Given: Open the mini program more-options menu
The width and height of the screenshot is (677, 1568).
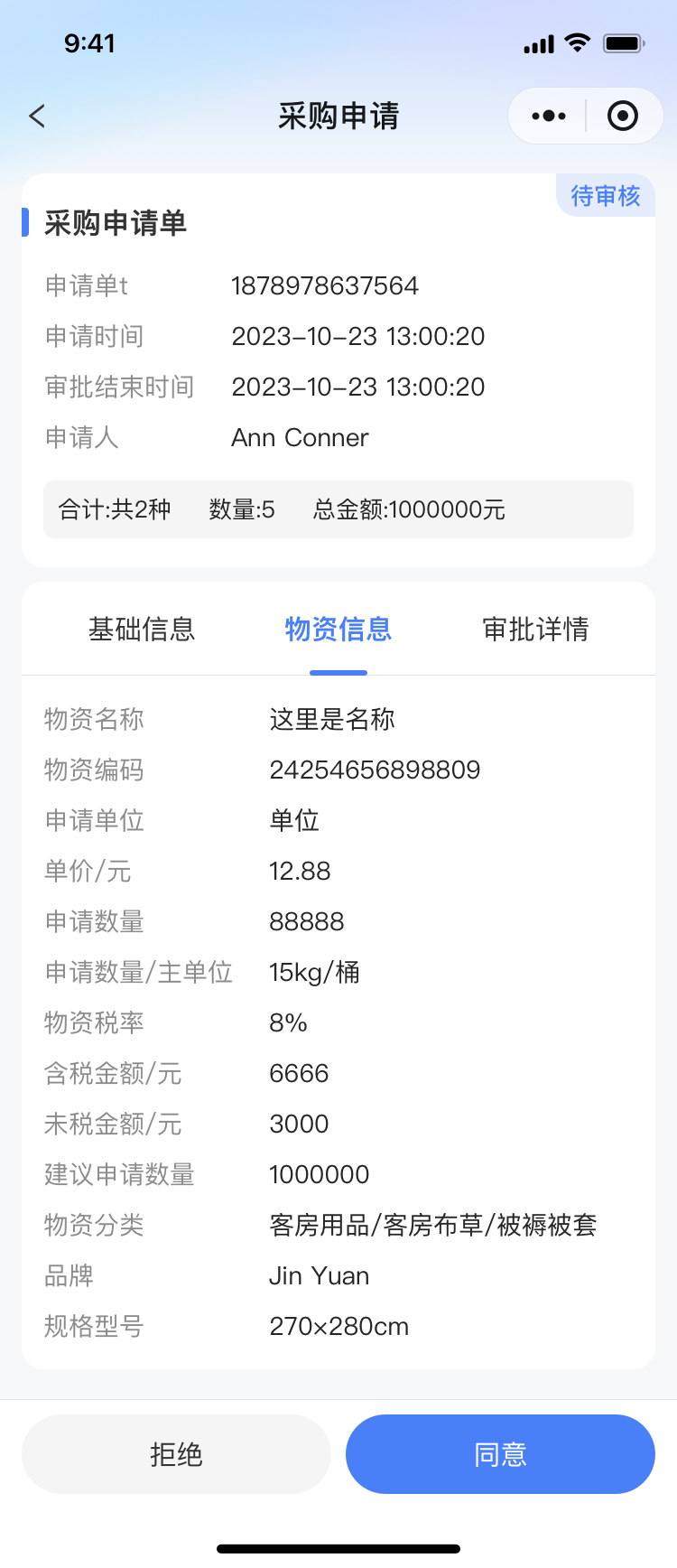Looking at the screenshot, I should point(549,116).
